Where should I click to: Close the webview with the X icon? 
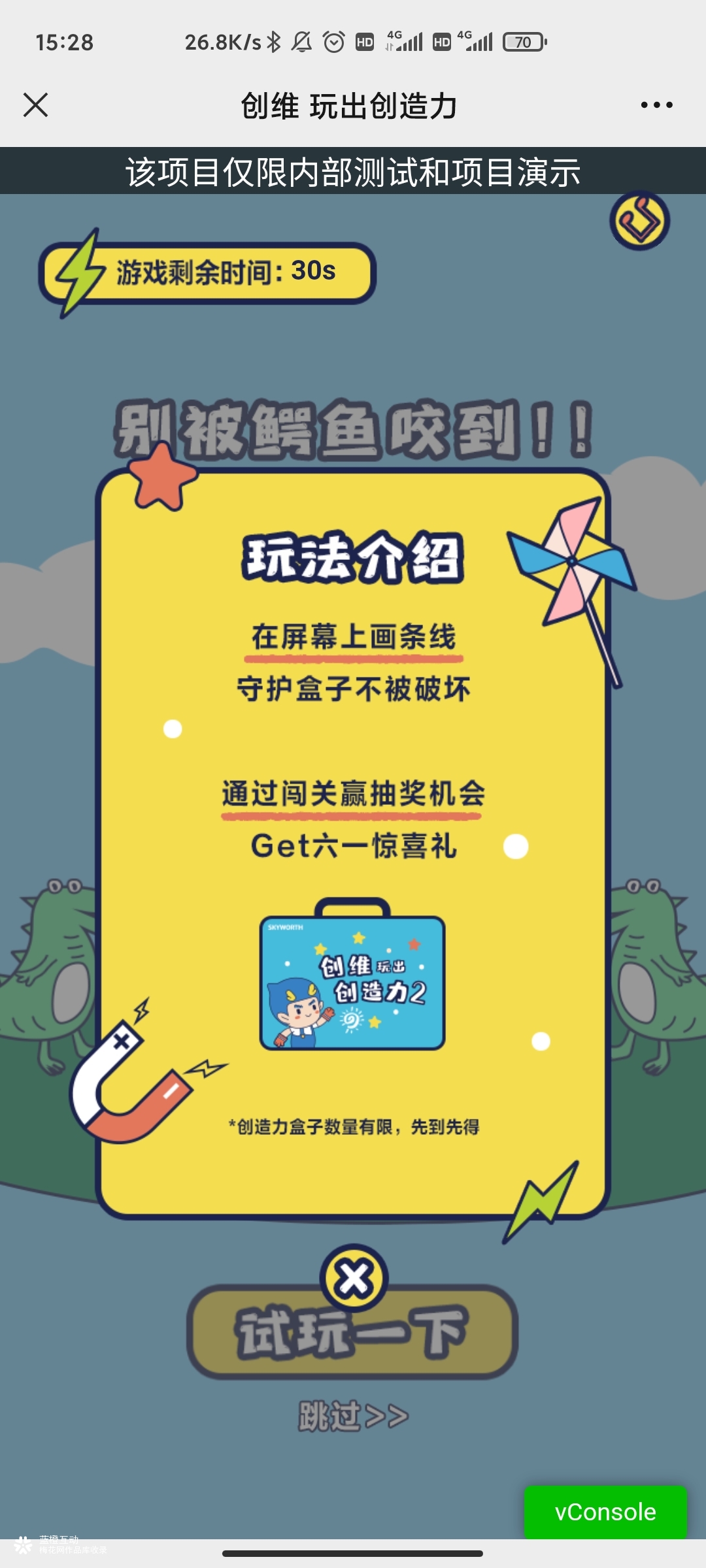[x=35, y=105]
